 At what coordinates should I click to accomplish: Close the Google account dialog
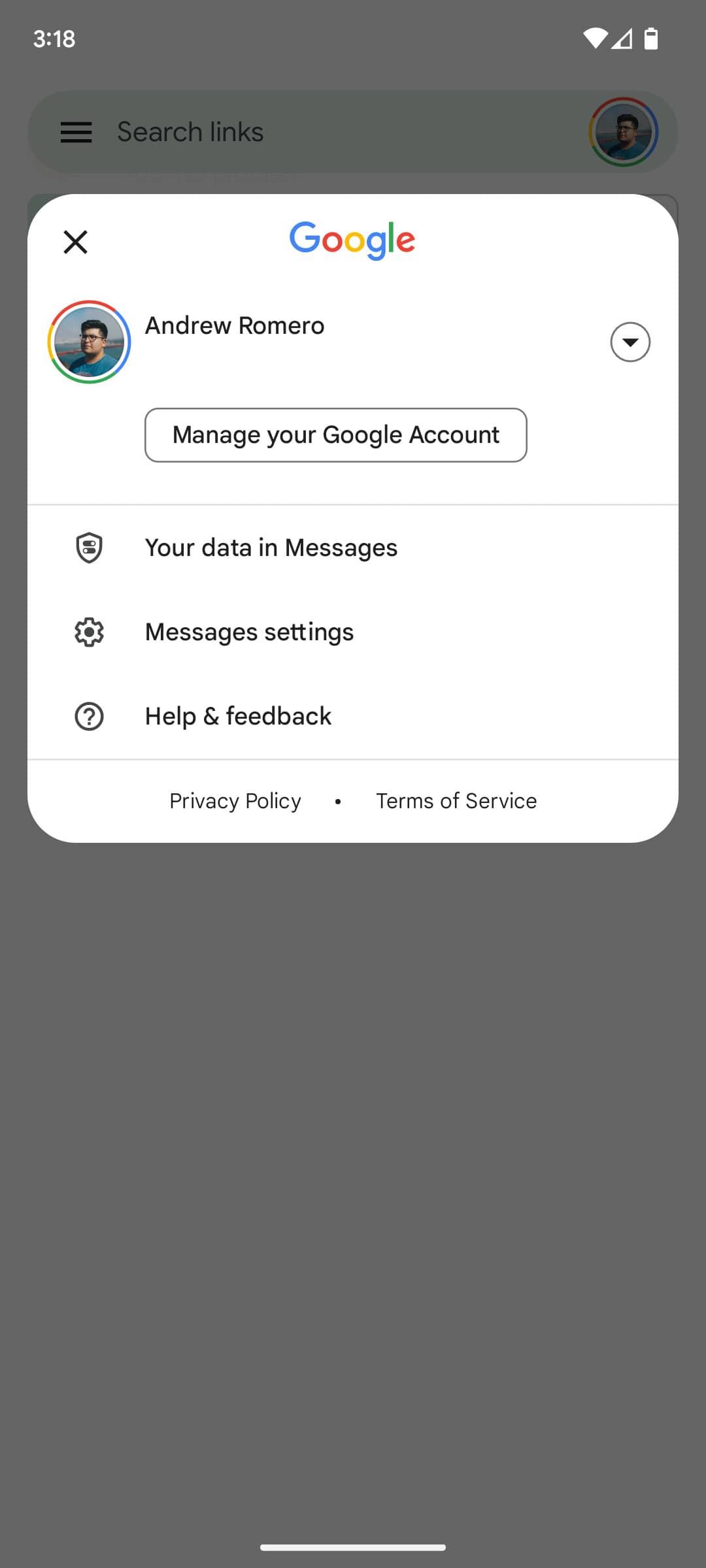[75, 242]
